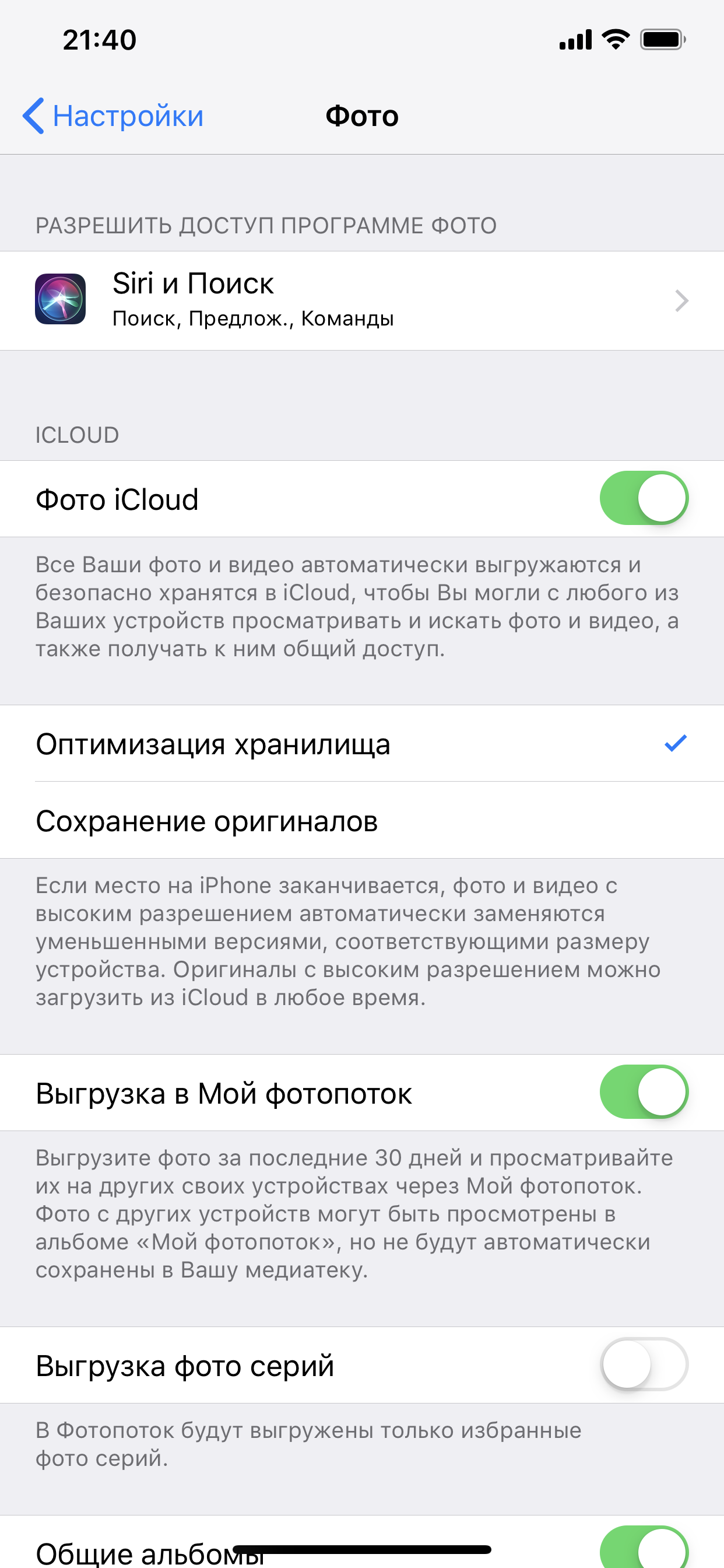This screenshot has height=1568, width=724.
Task: Open Siri и Поиск settings
Action: (x=361, y=300)
